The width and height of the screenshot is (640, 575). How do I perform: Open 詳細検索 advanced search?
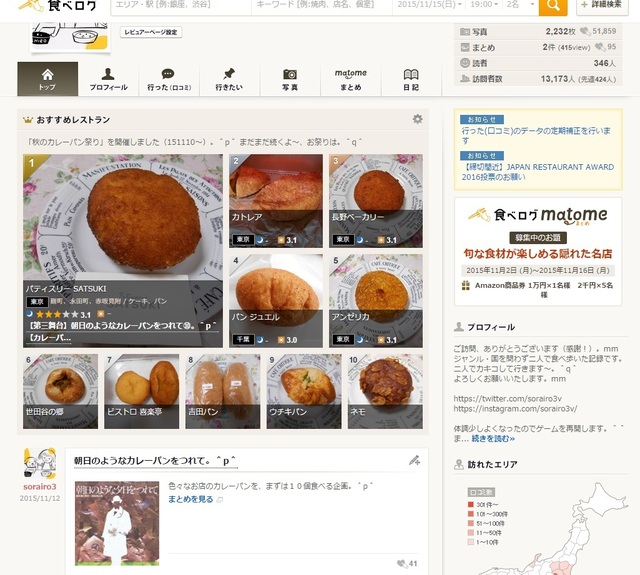[603, 6]
